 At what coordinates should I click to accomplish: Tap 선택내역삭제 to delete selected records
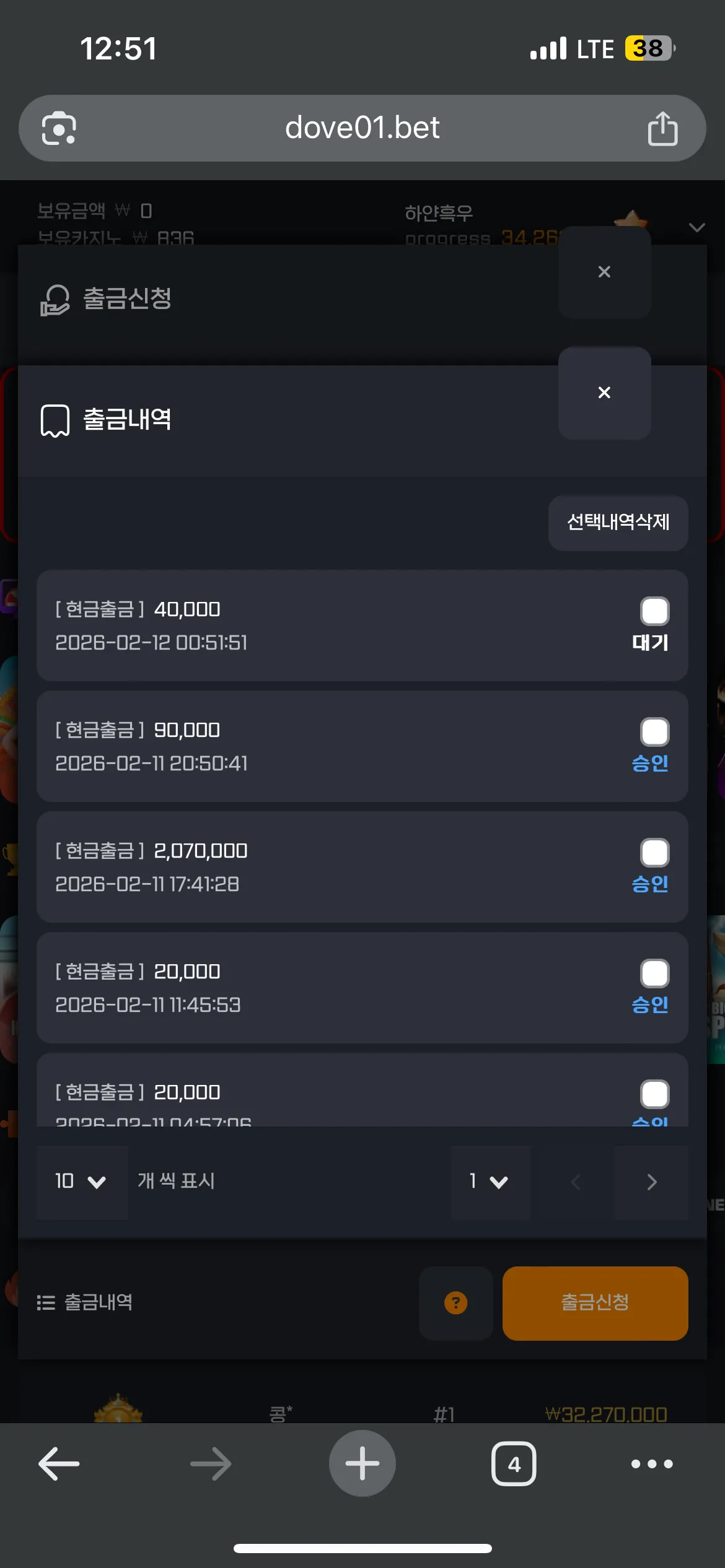pos(618,522)
